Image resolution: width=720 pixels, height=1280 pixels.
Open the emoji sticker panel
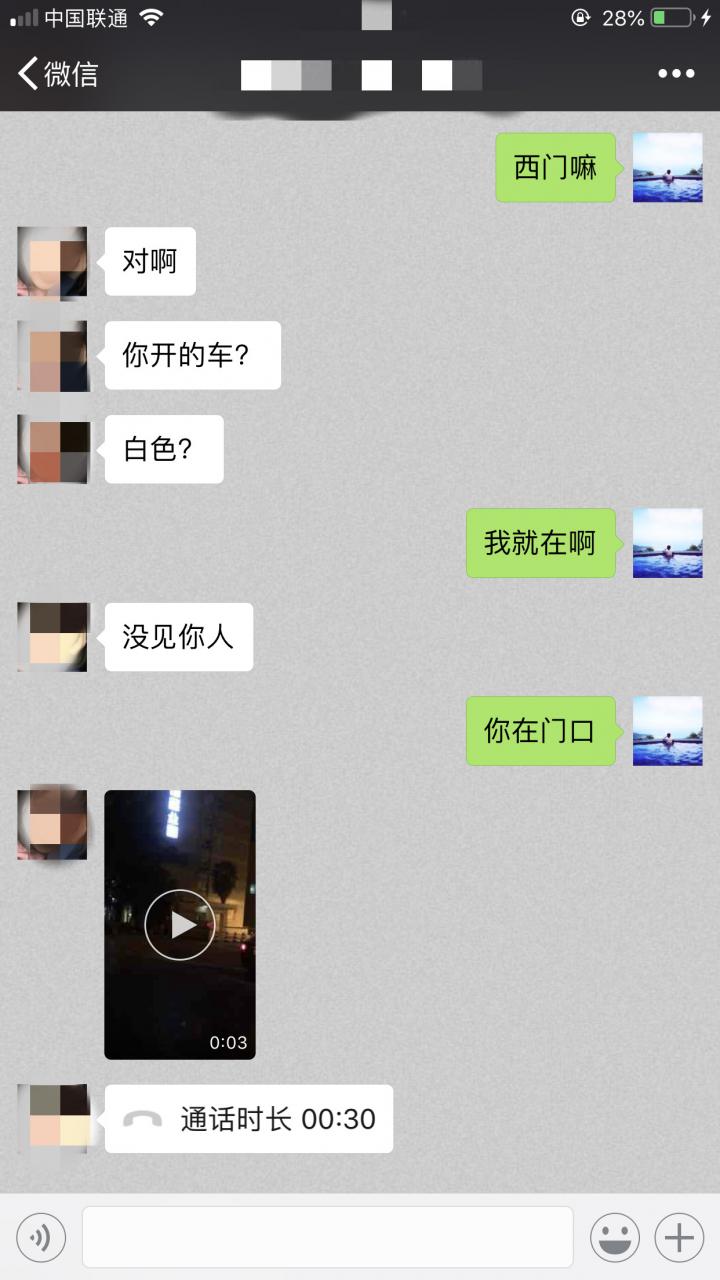[x=614, y=1238]
